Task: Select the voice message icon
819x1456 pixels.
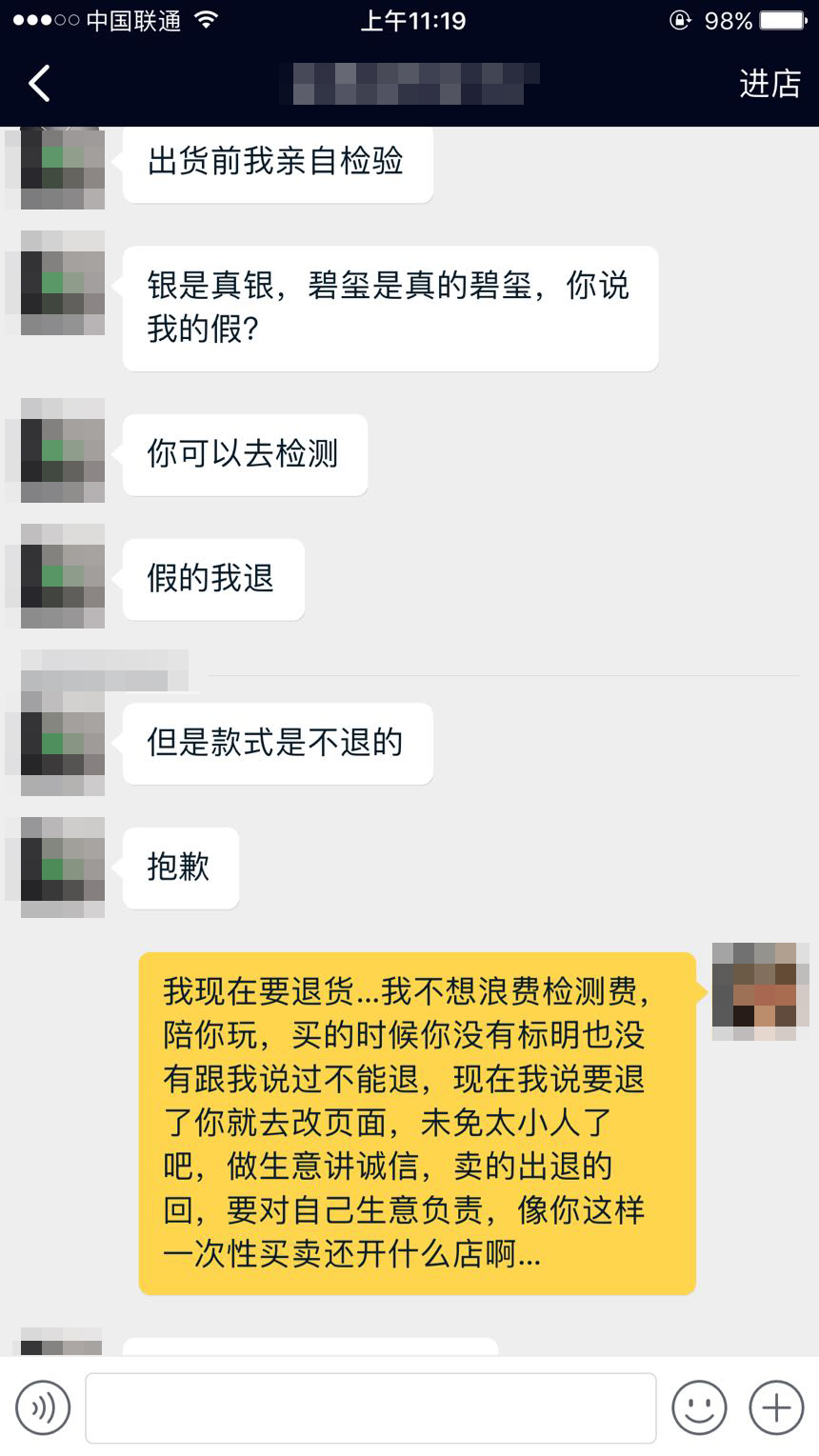Action: click(x=42, y=1406)
